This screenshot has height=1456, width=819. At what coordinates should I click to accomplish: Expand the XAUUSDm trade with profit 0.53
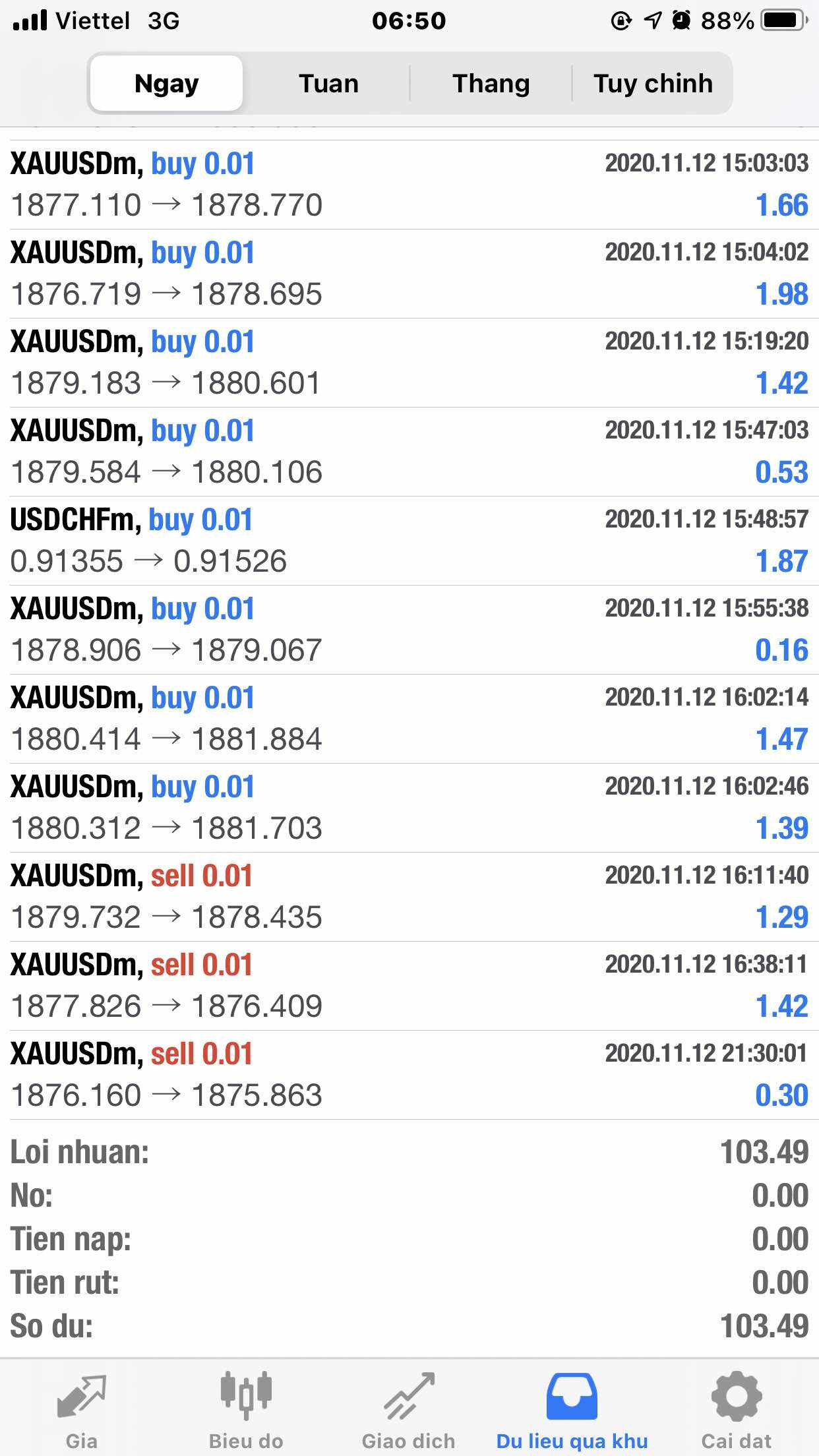point(409,452)
